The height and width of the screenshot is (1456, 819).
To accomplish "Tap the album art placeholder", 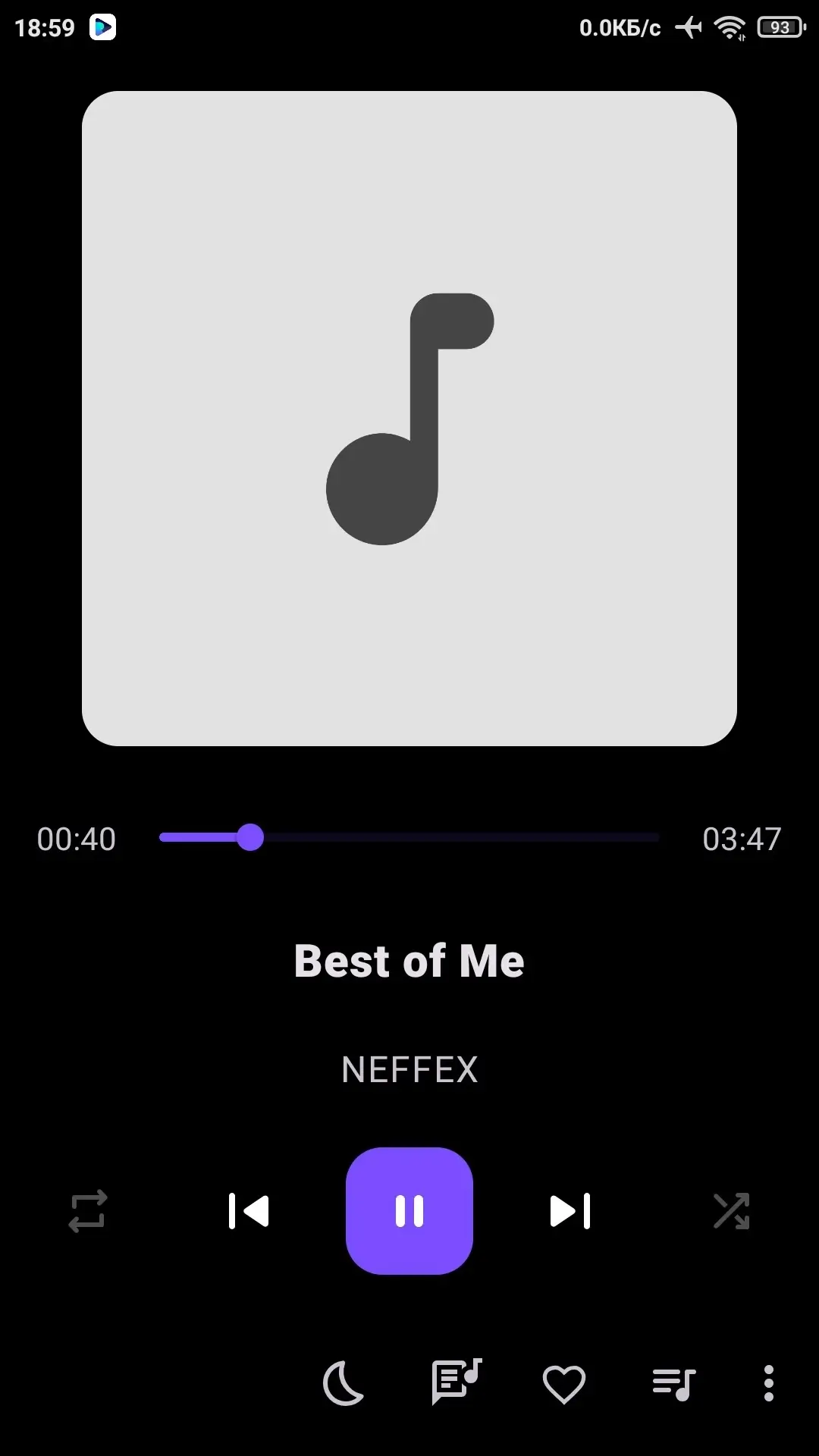I will pyautogui.click(x=409, y=419).
